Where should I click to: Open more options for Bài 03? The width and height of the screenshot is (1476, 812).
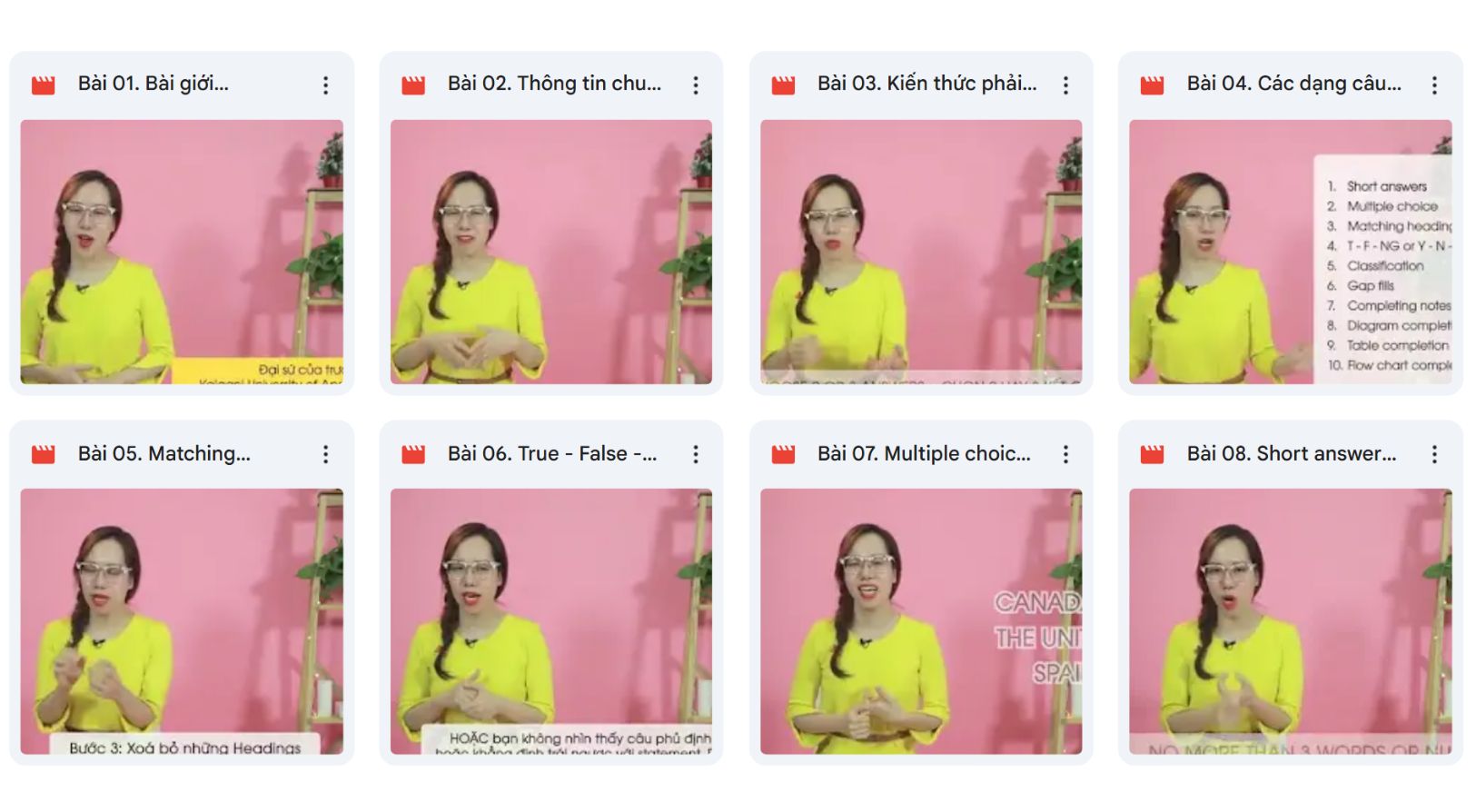coord(1065,85)
